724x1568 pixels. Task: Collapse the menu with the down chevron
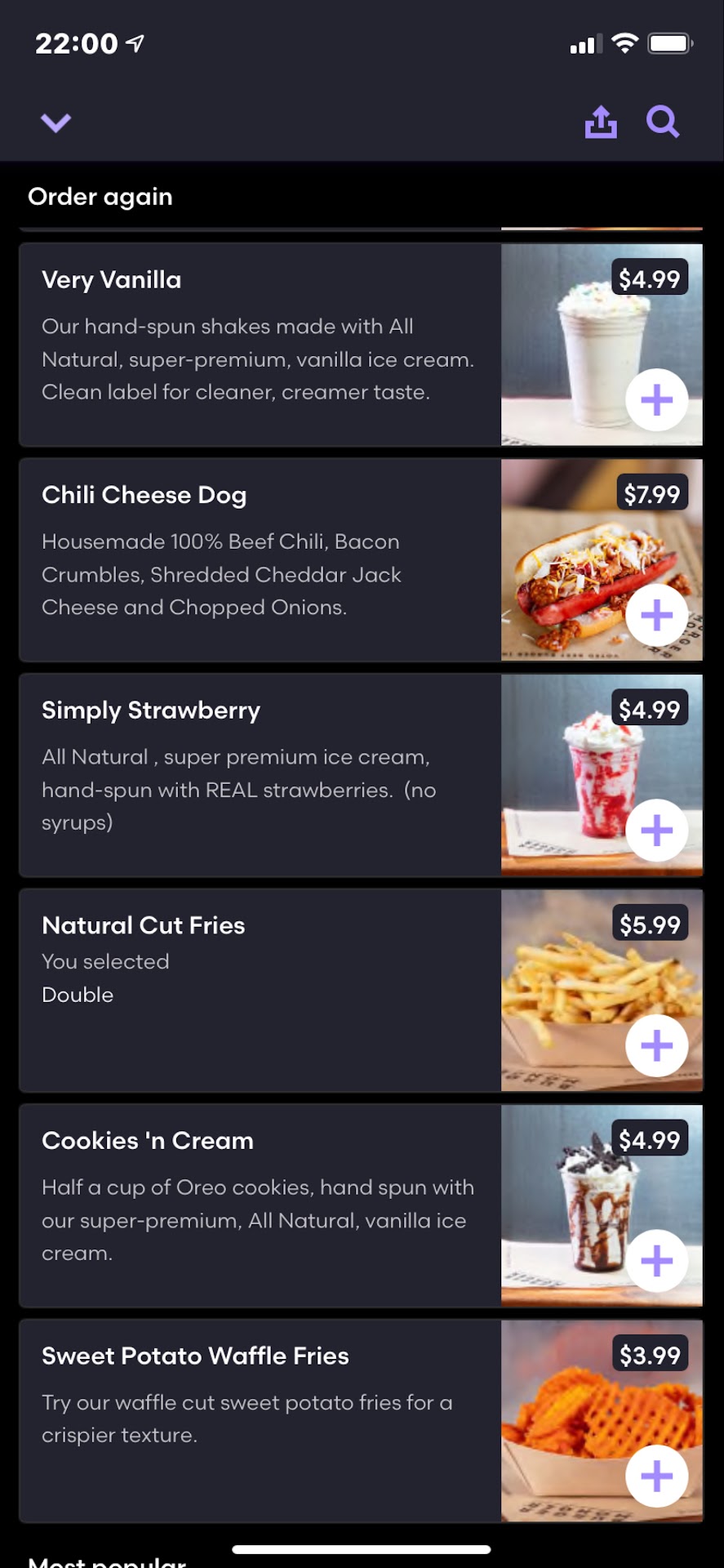(x=56, y=122)
